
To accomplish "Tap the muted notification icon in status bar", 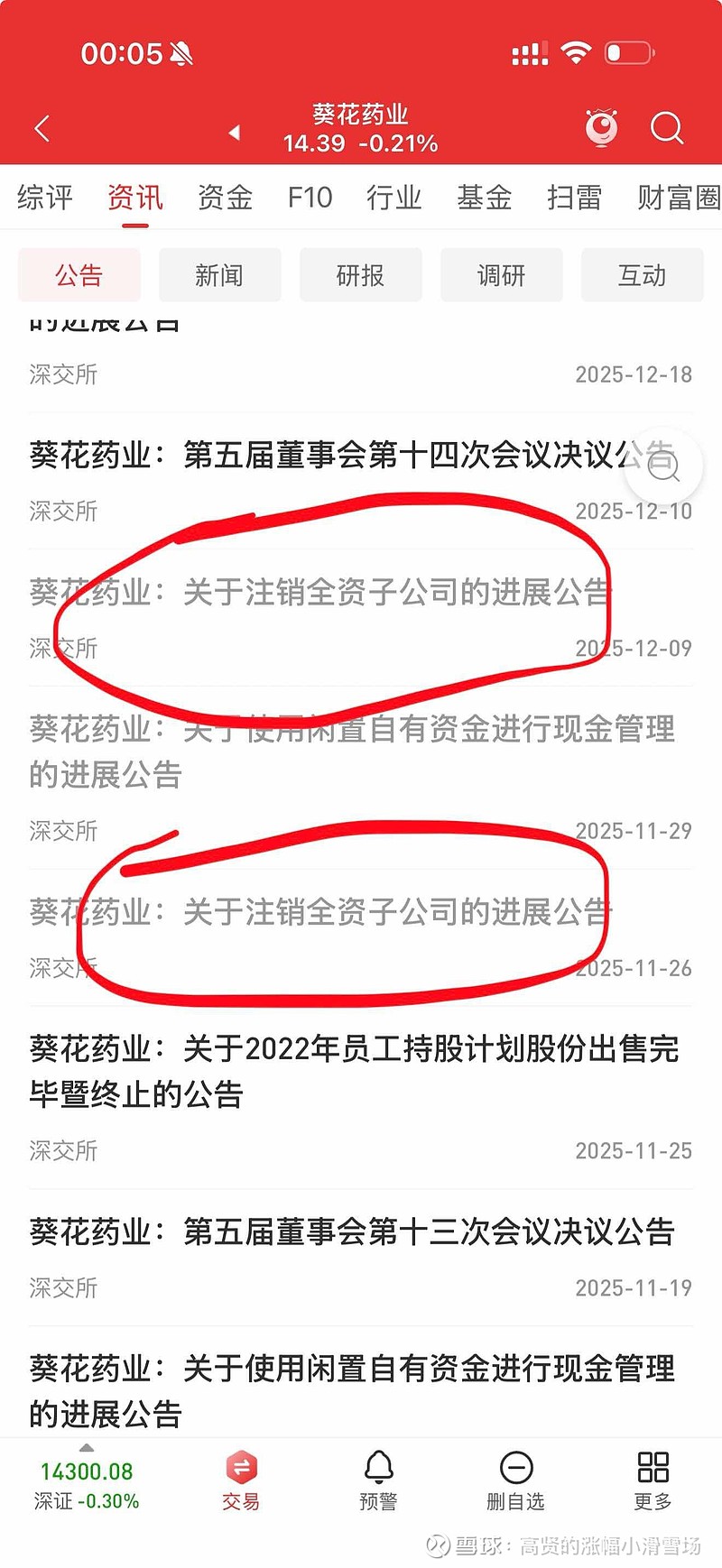I will pos(180,52).
